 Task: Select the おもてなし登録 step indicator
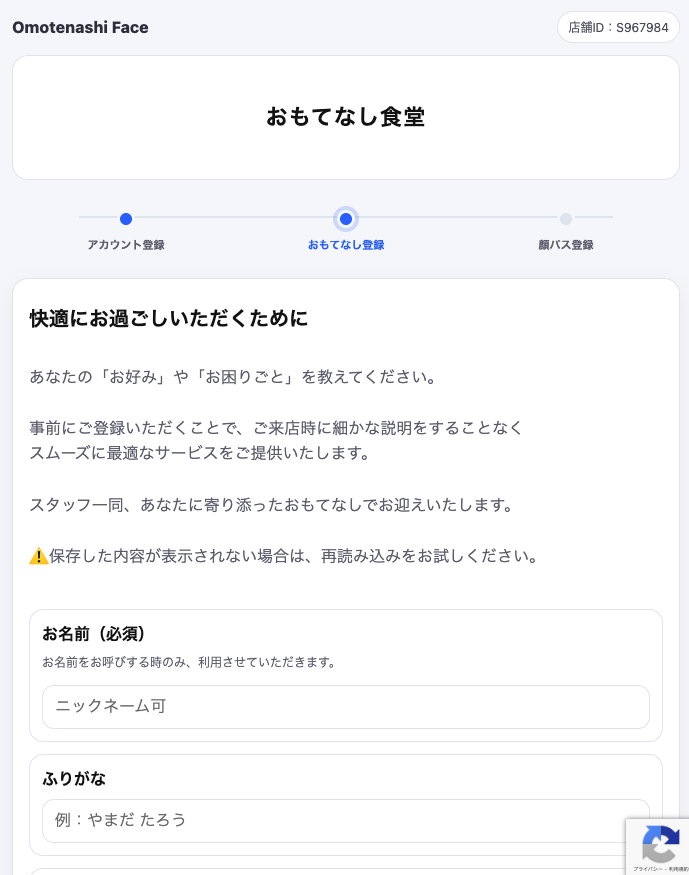click(346, 220)
